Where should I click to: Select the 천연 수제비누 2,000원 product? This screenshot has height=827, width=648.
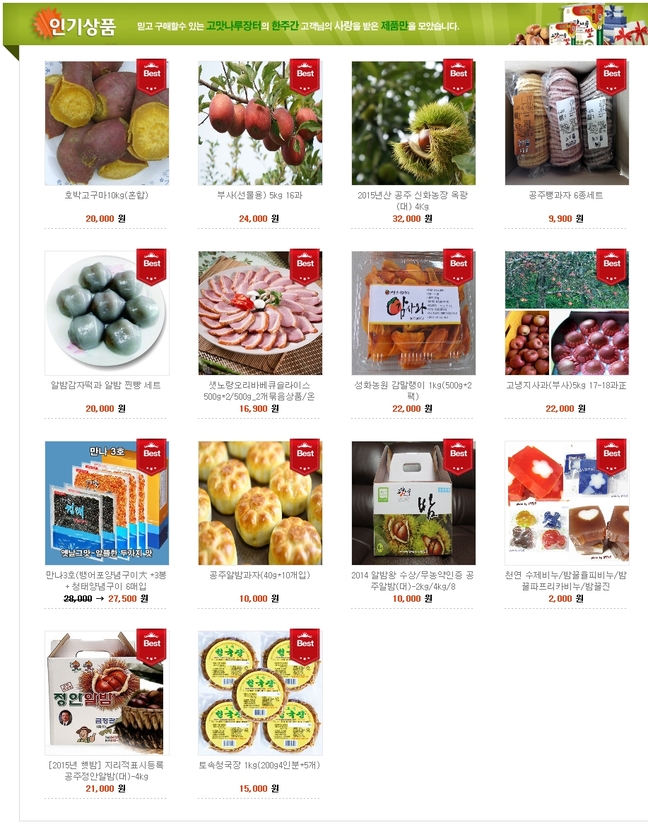click(x=566, y=503)
